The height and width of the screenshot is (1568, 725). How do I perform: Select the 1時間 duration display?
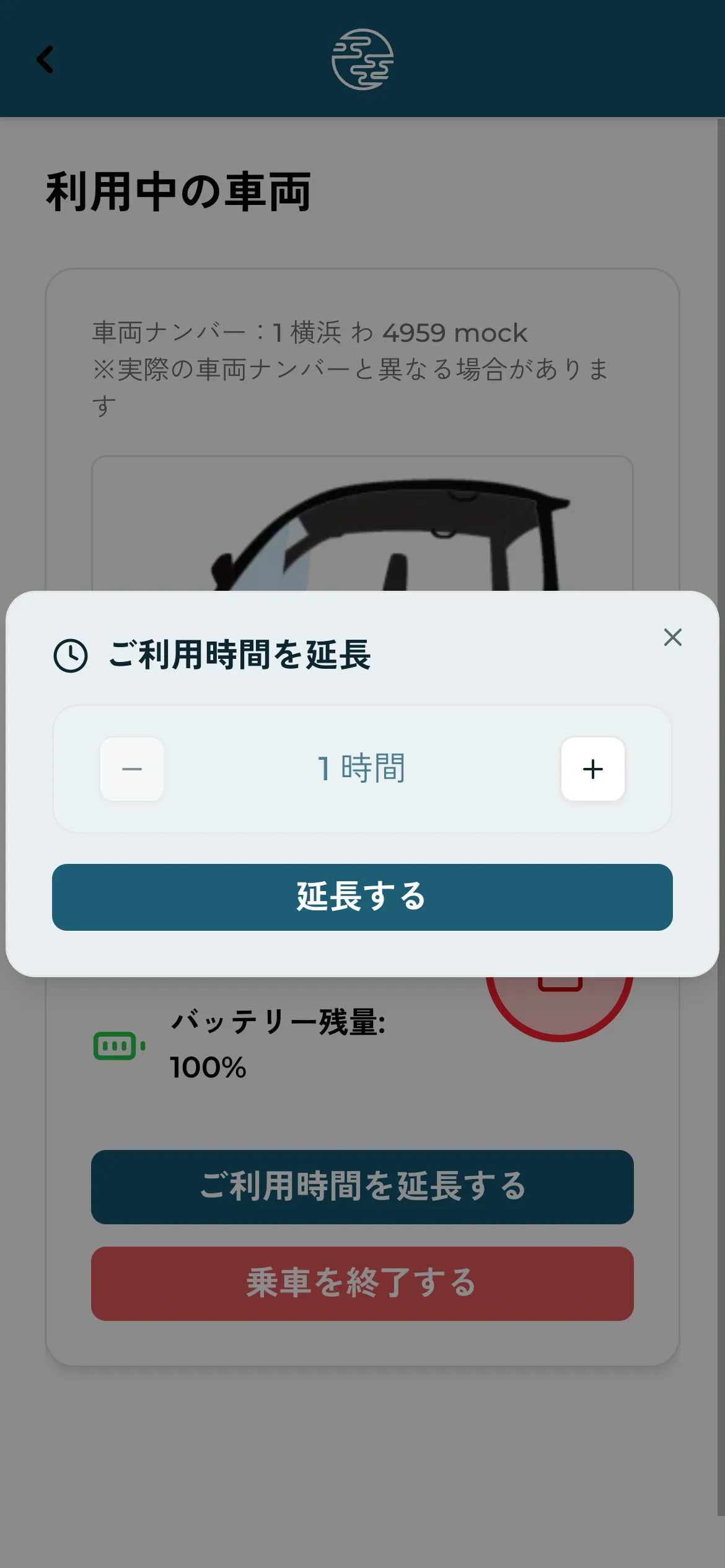click(x=362, y=769)
